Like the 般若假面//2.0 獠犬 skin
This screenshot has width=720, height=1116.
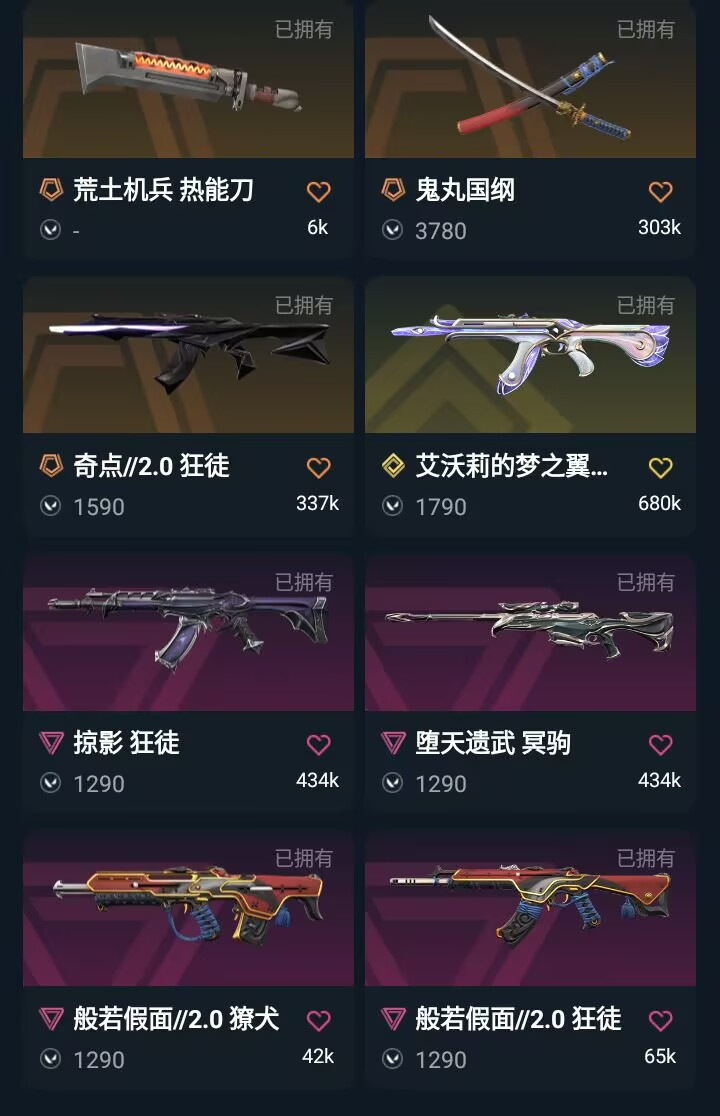(318, 1020)
